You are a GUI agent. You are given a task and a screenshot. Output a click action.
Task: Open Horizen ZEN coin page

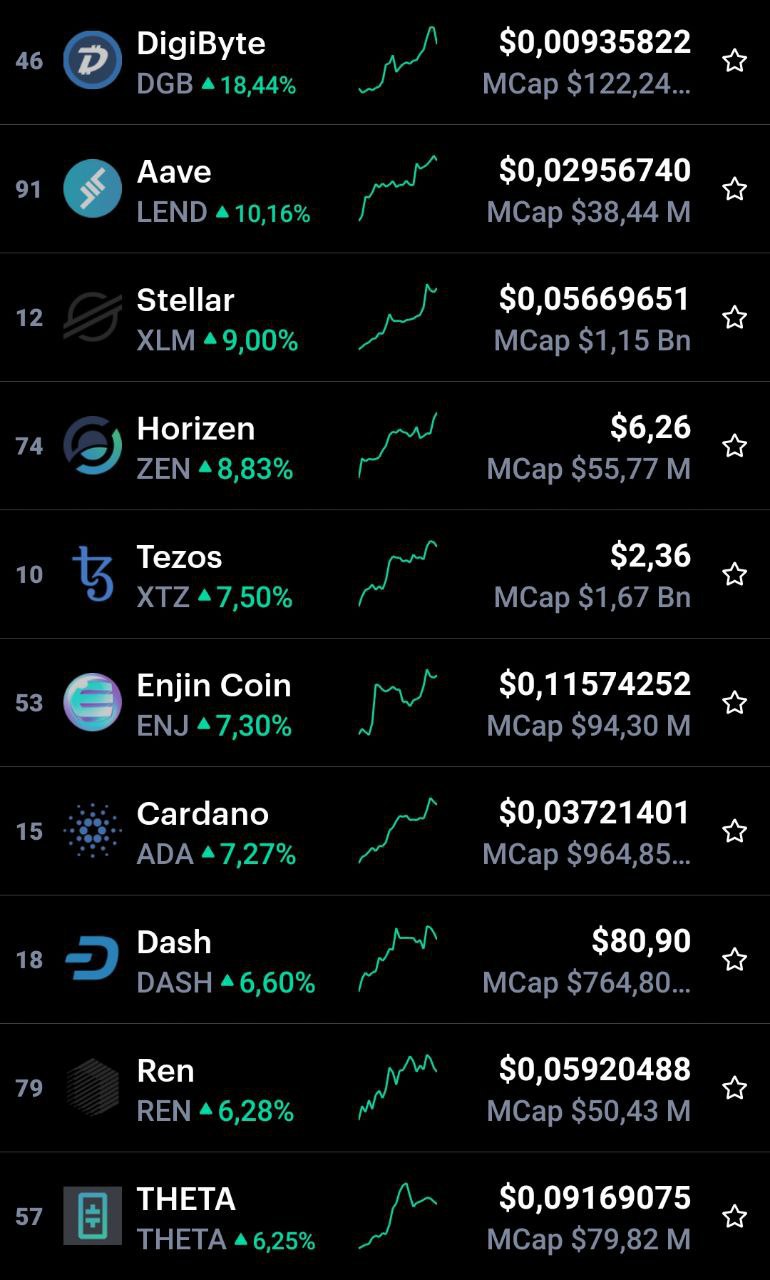coord(385,446)
